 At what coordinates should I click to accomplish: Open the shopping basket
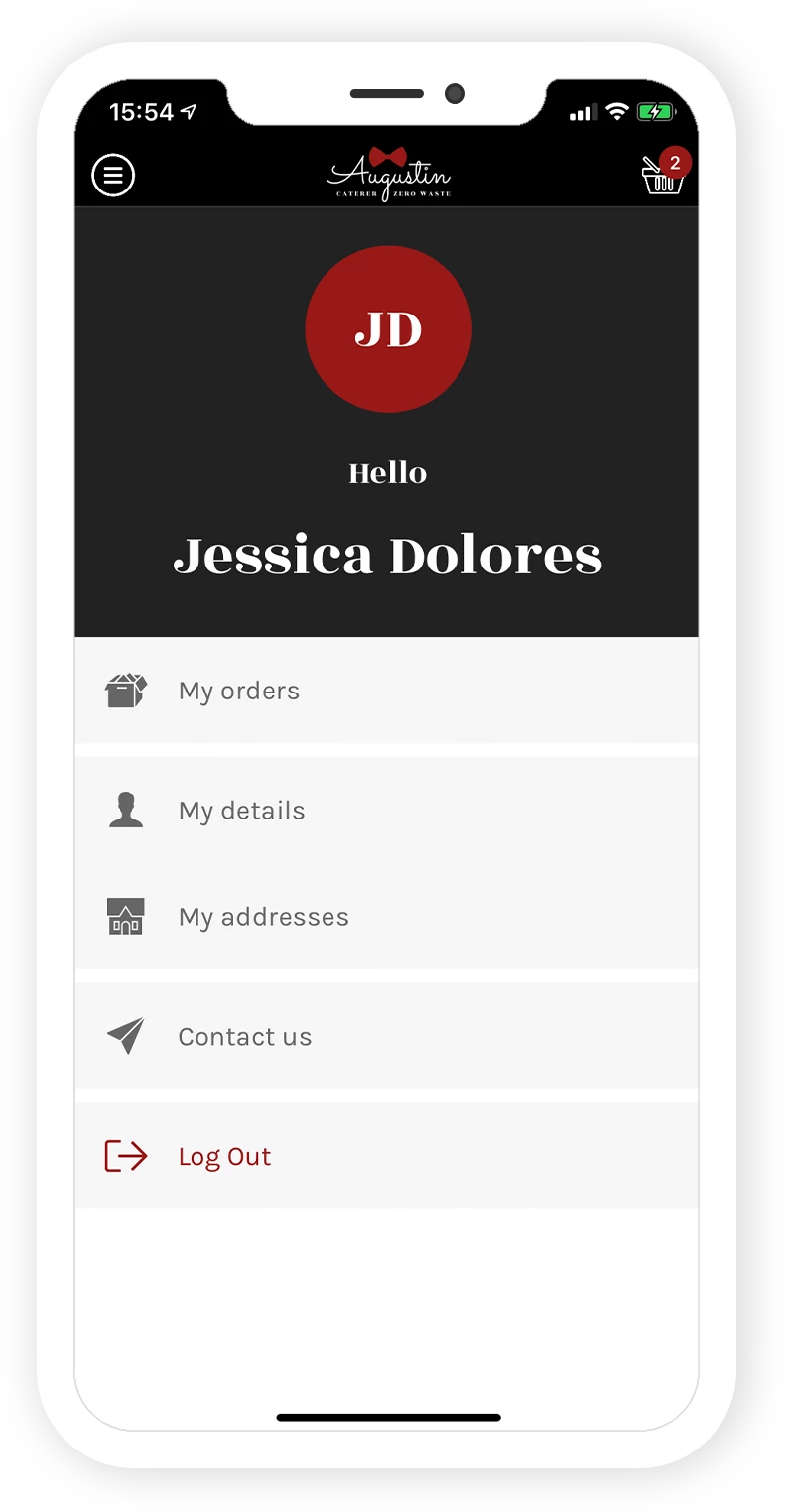tap(662, 177)
